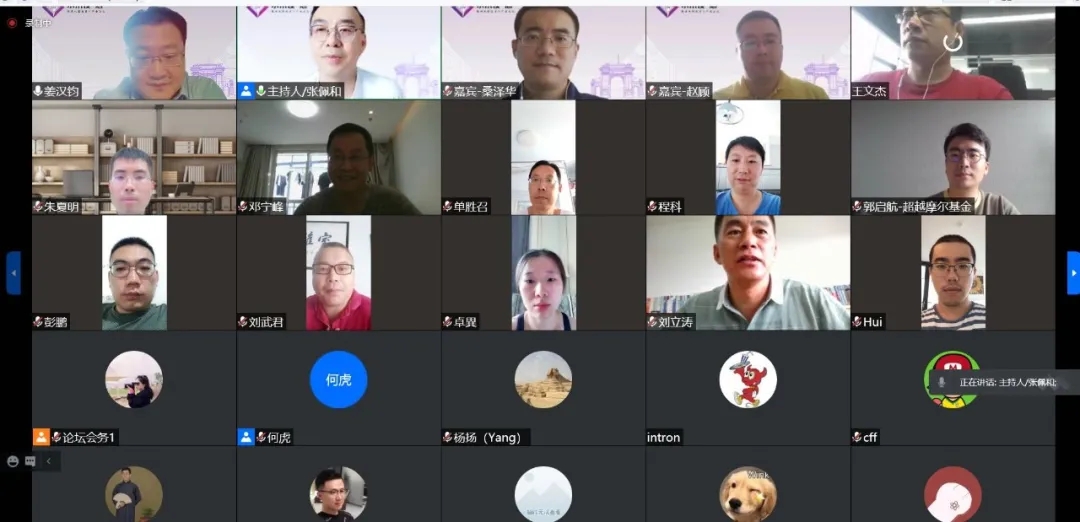
Task: Select the intron participant tile
Action: (x=747, y=387)
